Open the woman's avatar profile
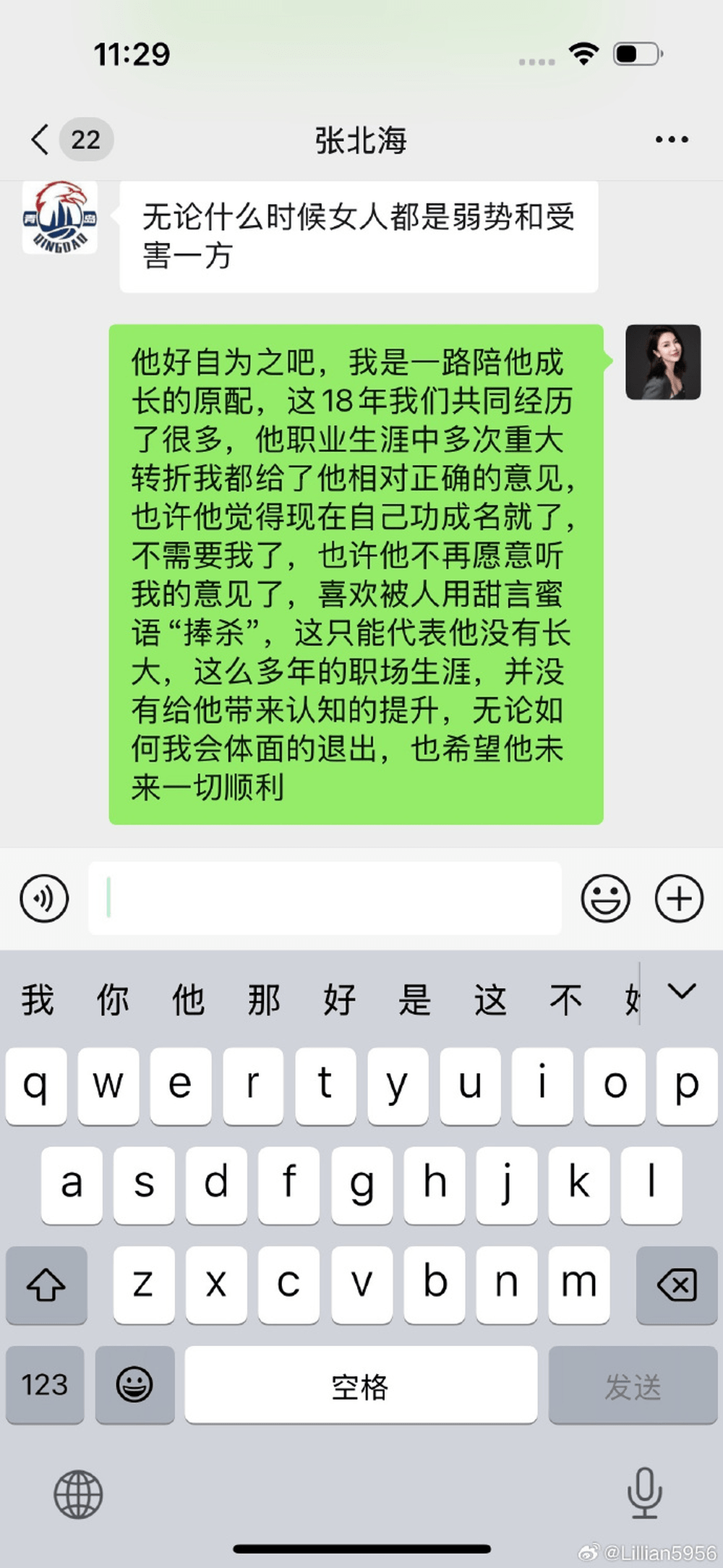Image resolution: width=723 pixels, height=1568 pixels. 662,362
